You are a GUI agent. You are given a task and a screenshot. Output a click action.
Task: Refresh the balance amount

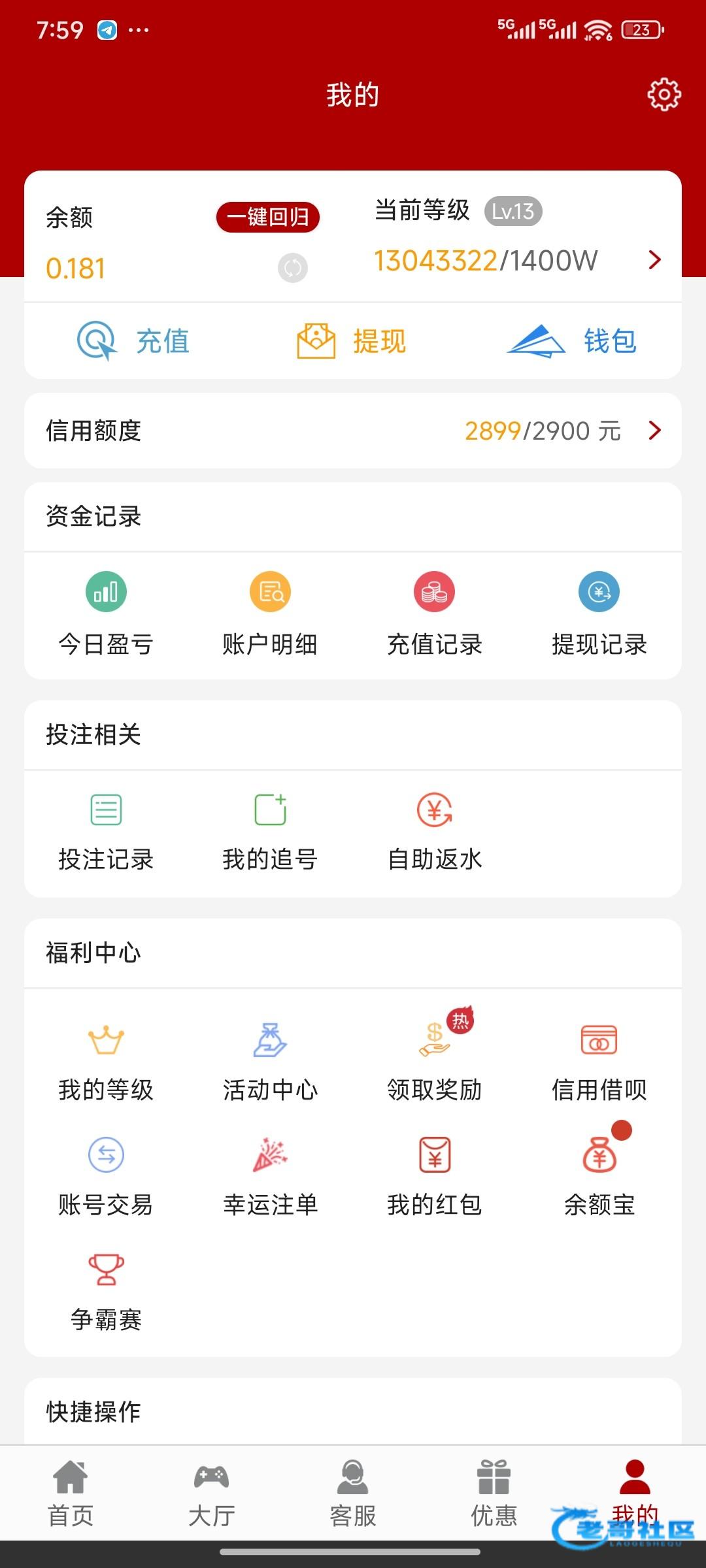point(292,268)
